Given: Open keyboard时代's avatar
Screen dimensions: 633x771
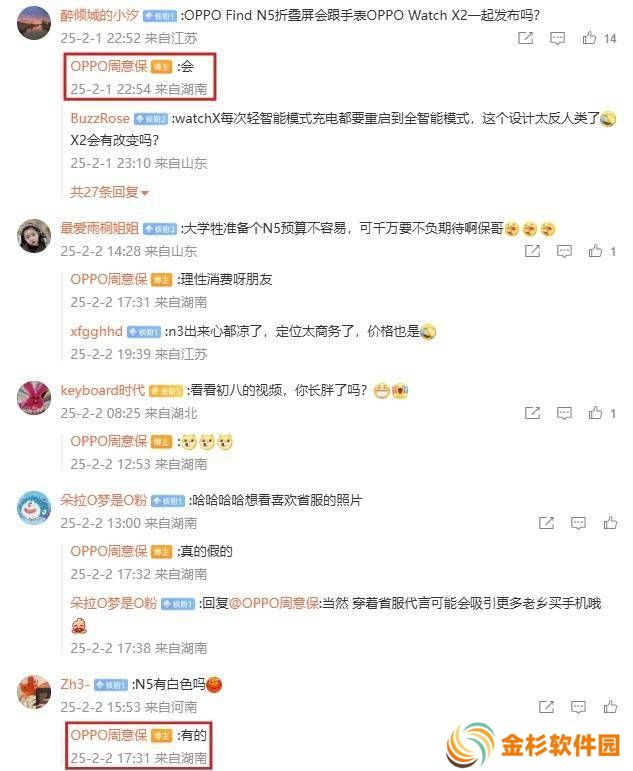Looking at the screenshot, I should tap(34, 398).
